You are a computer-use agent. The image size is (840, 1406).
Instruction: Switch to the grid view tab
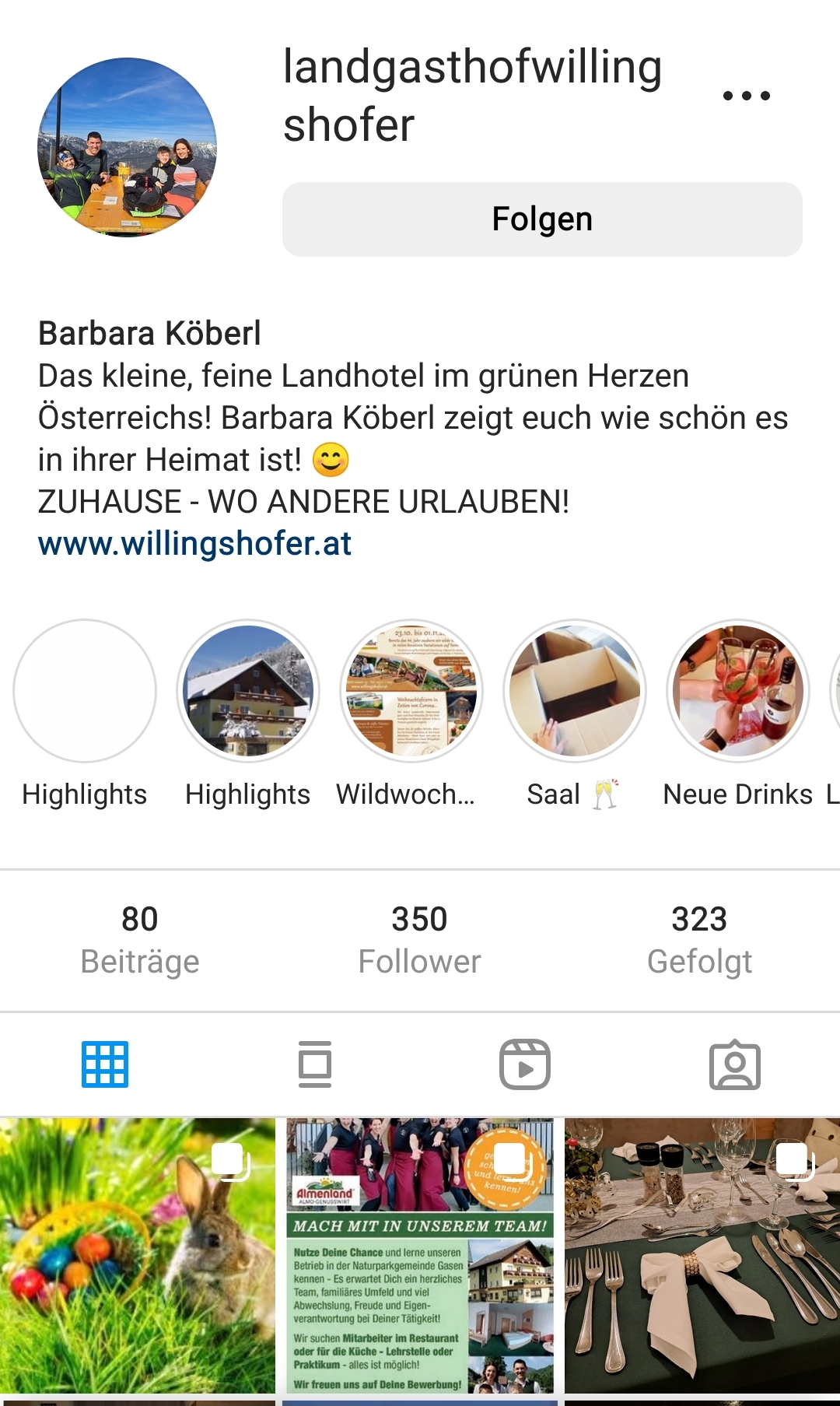105,1064
